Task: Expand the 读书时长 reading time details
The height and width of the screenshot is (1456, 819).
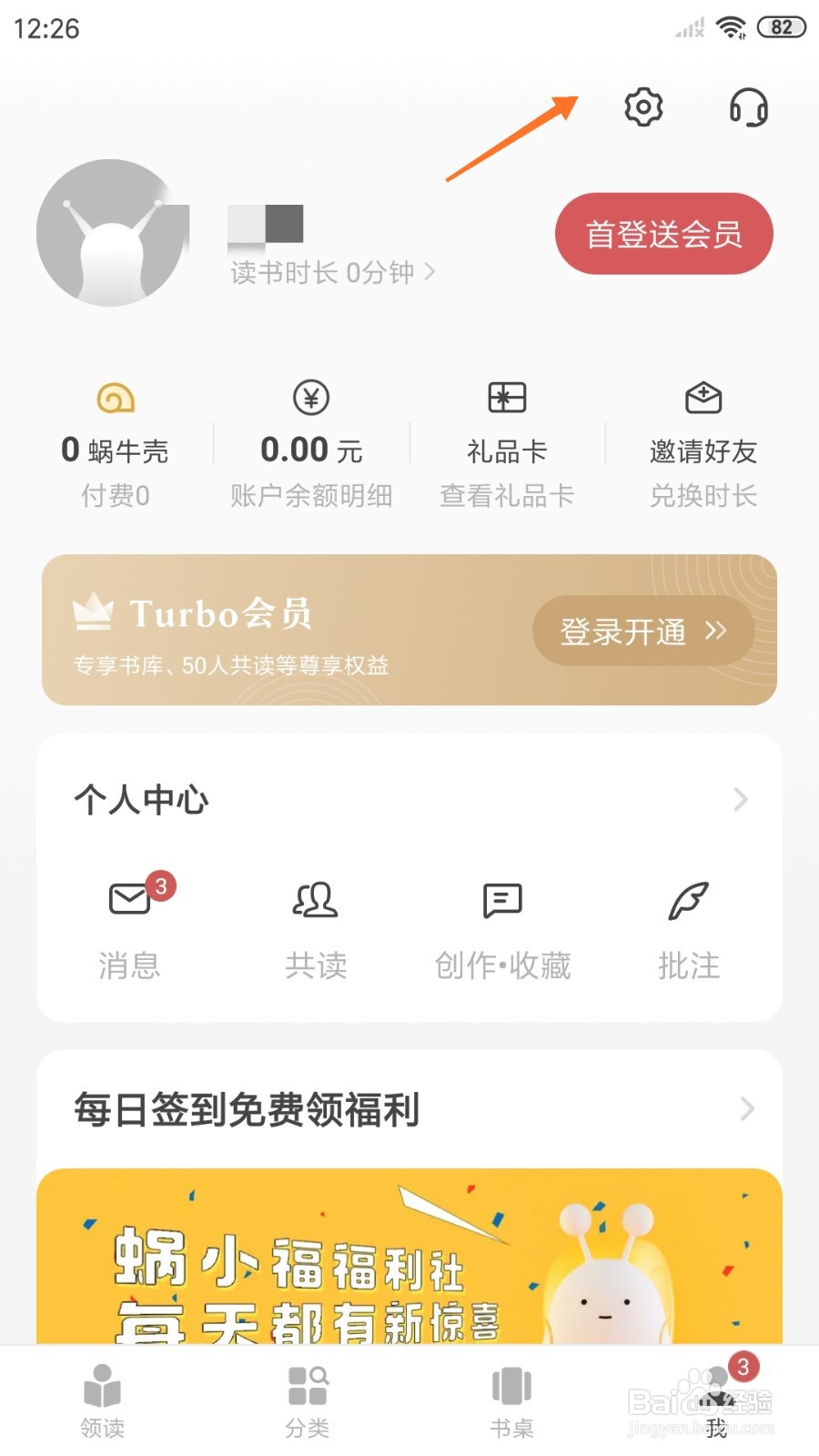Action: coord(328,271)
